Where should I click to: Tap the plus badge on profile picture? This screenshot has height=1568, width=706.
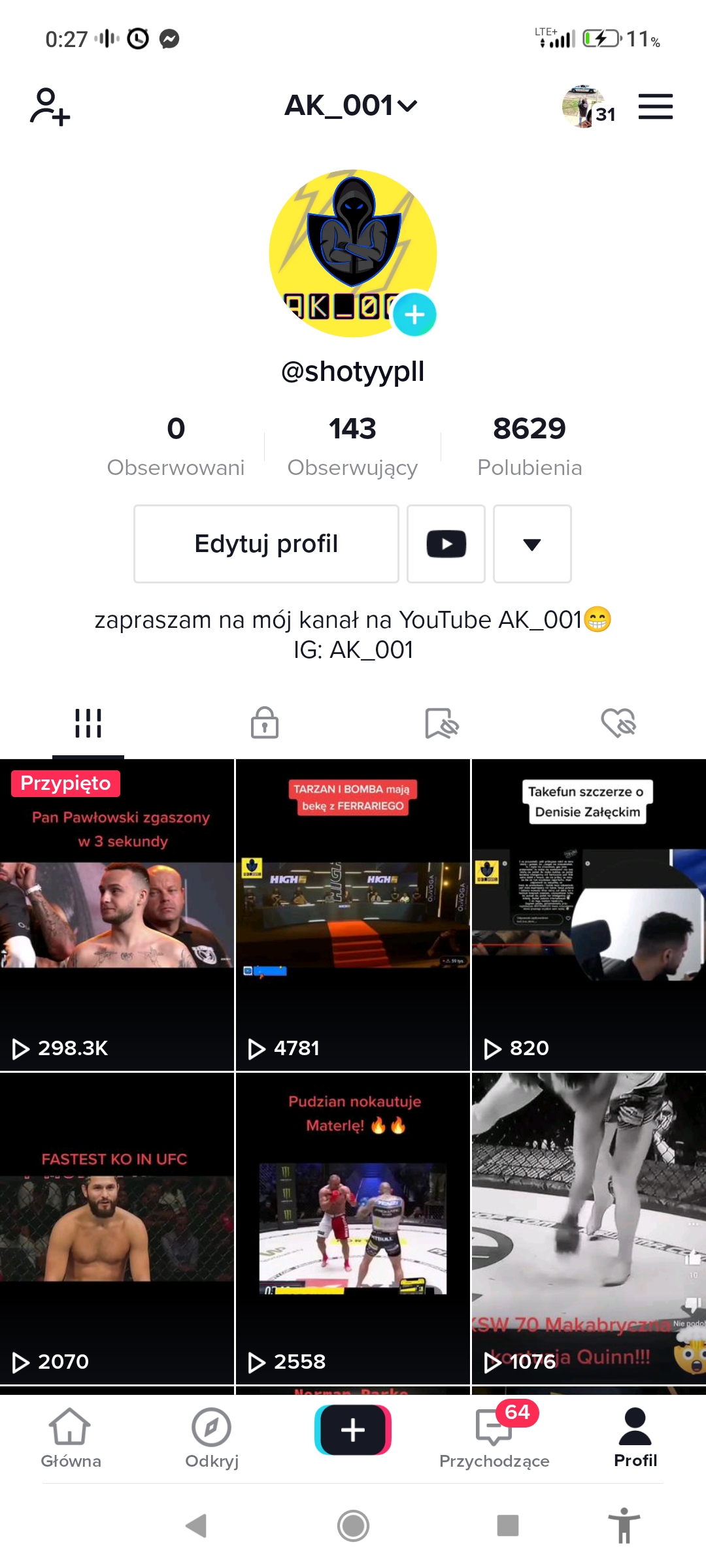[x=414, y=314]
